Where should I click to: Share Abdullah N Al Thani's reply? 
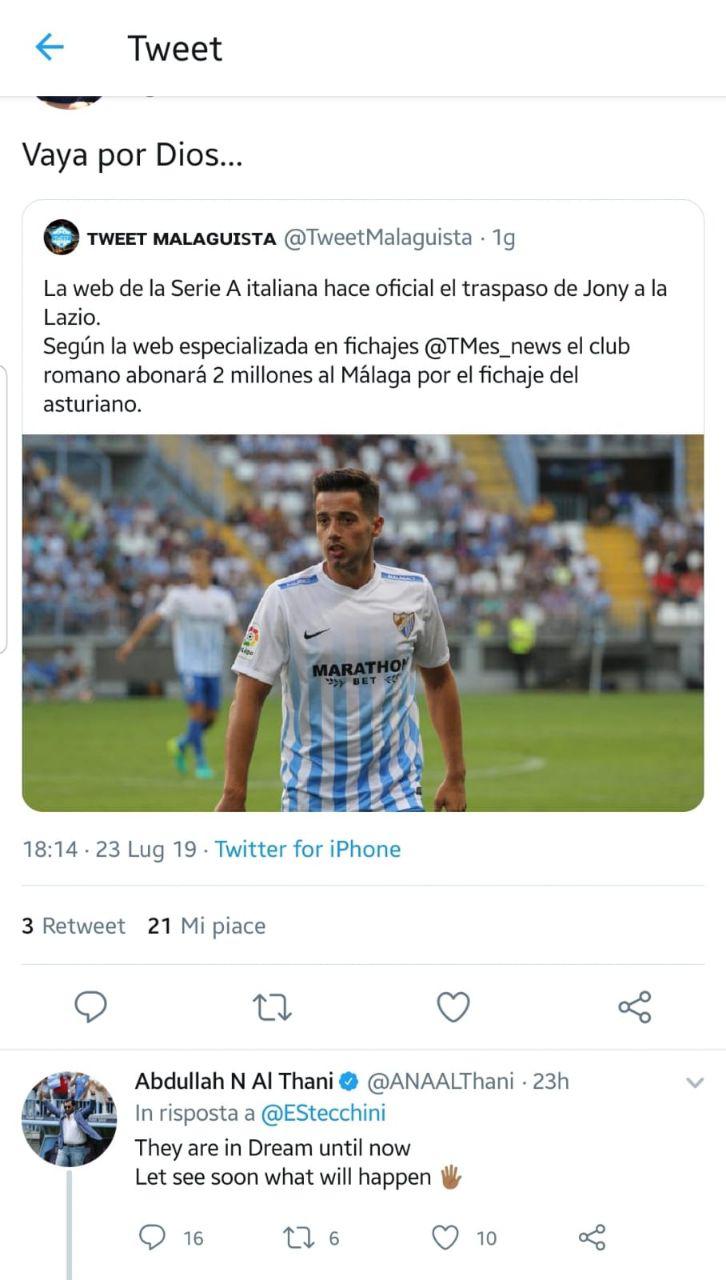[592, 1238]
